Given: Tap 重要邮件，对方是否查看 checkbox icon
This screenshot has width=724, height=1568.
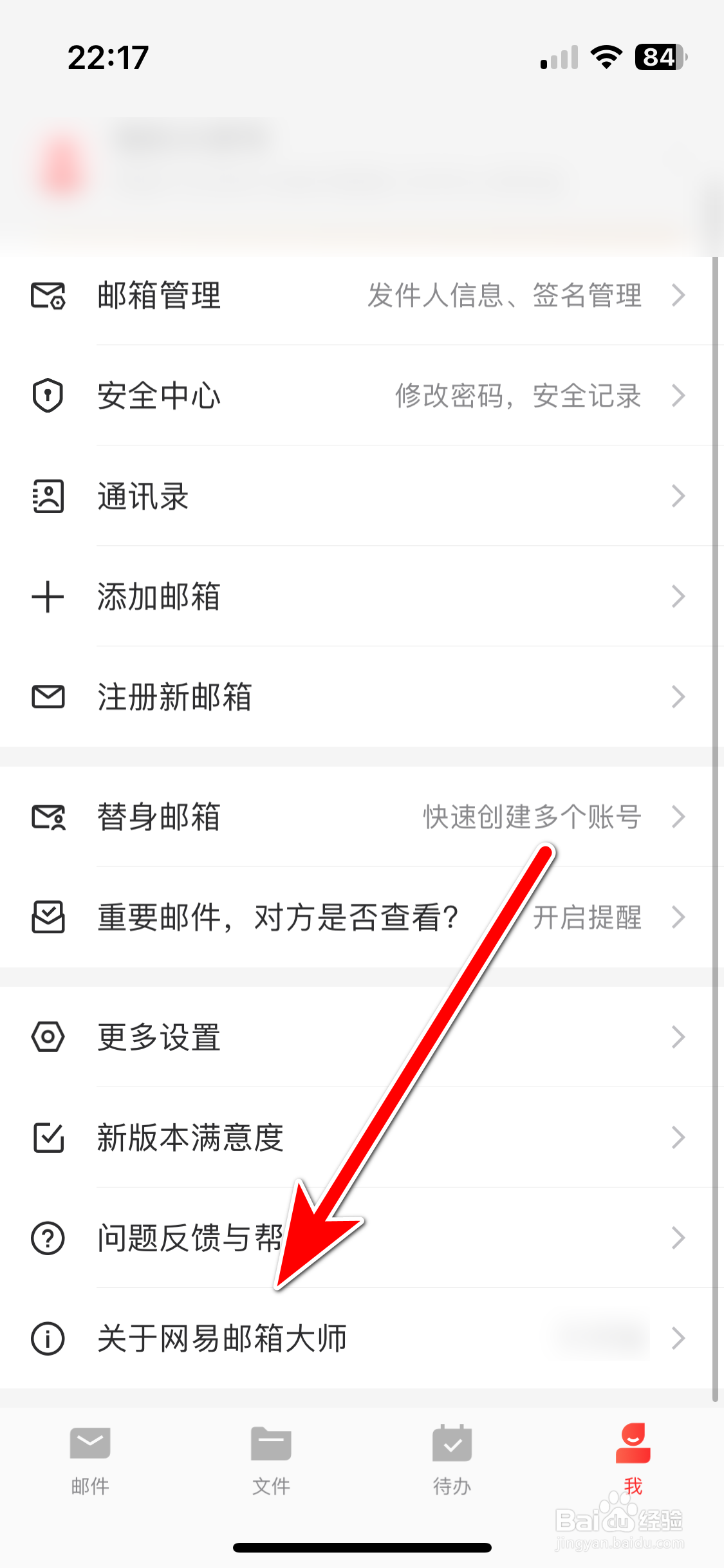Looking at the screenshot, I should [x=47, y=917].
